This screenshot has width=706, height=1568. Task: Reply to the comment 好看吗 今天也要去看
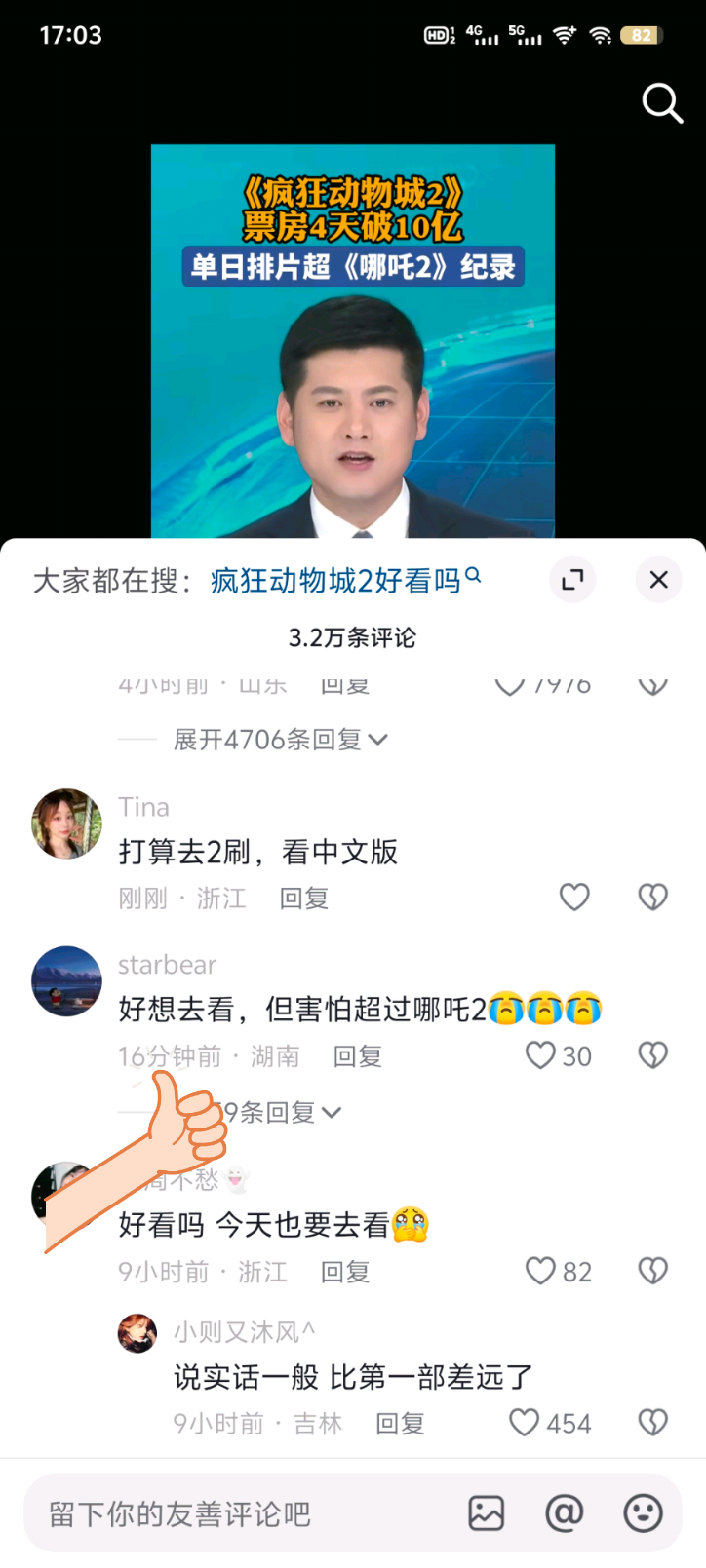[x=345, y=1272]
